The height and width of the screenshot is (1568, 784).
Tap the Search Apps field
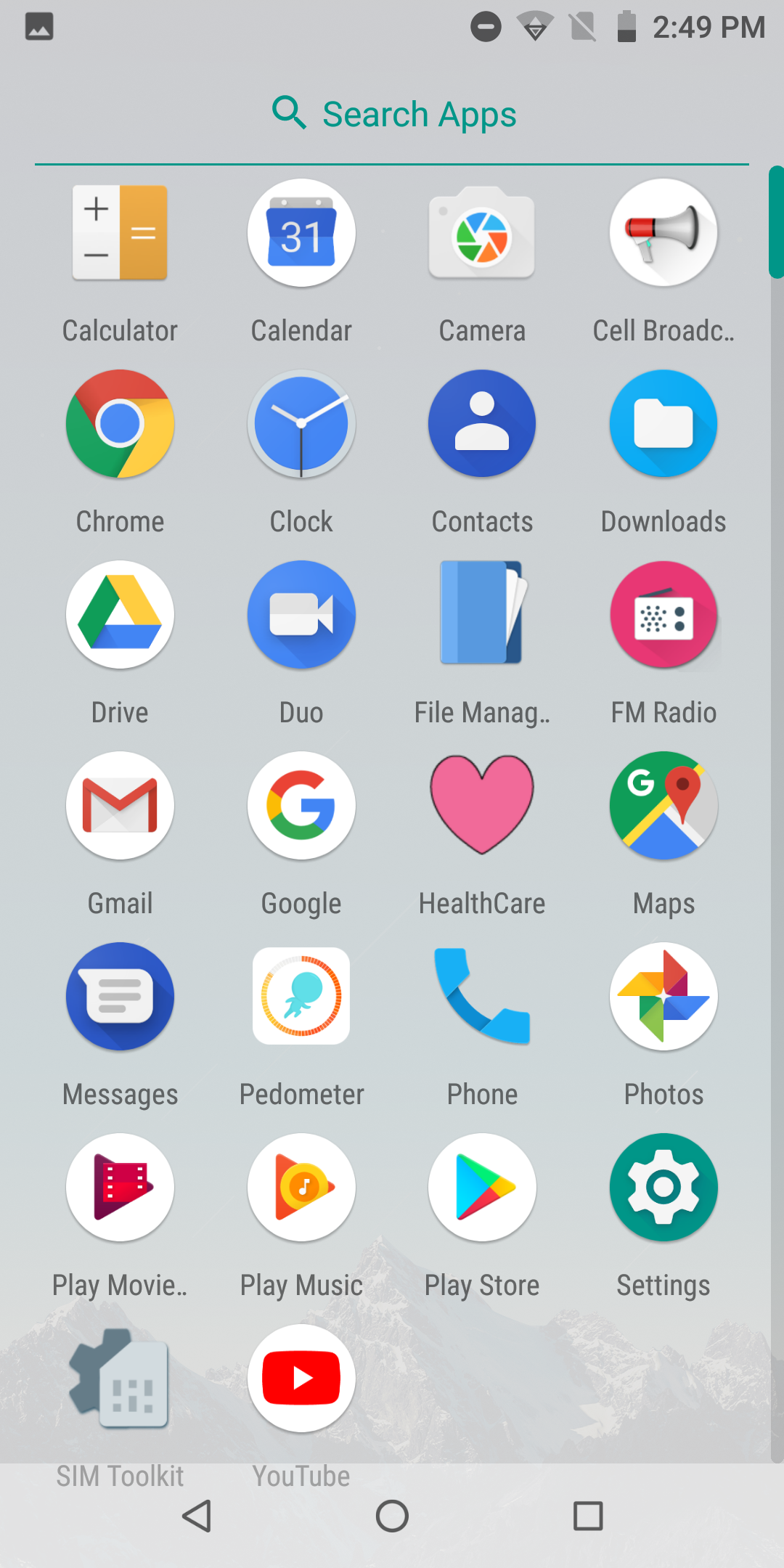392,115
